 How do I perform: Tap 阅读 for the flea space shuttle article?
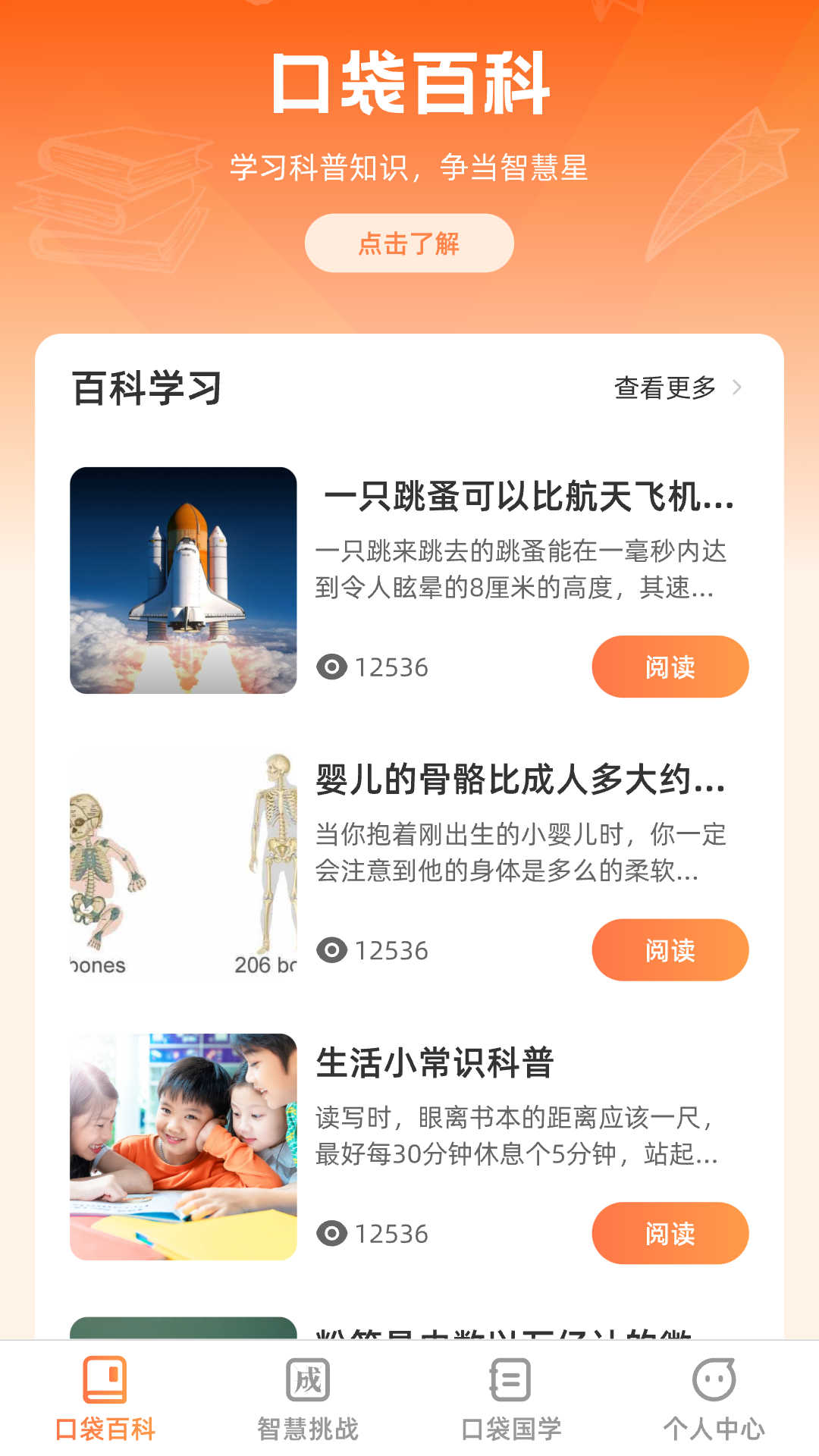click(670, 667)
